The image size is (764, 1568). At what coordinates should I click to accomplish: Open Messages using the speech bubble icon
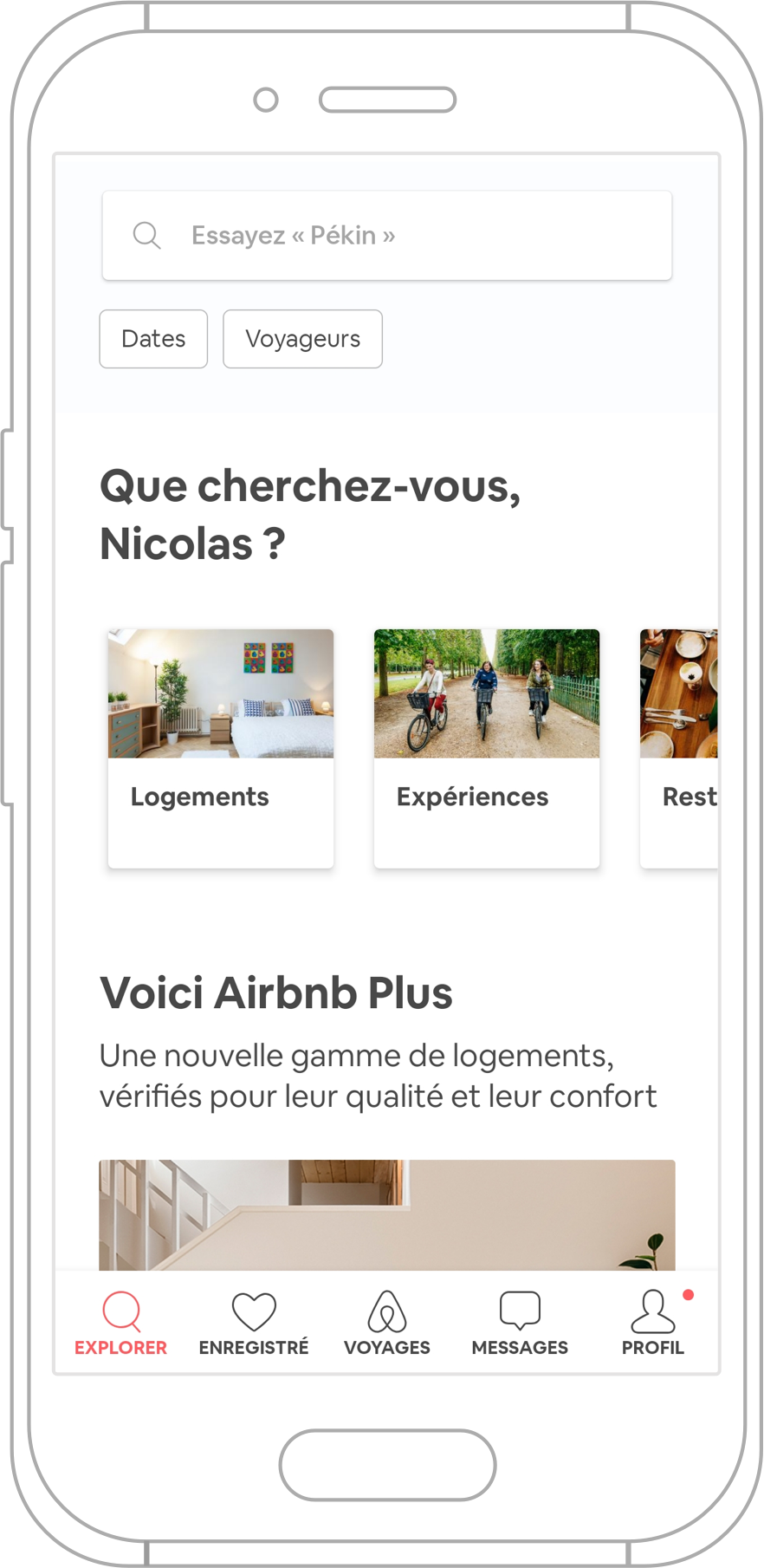point(520,1309)
